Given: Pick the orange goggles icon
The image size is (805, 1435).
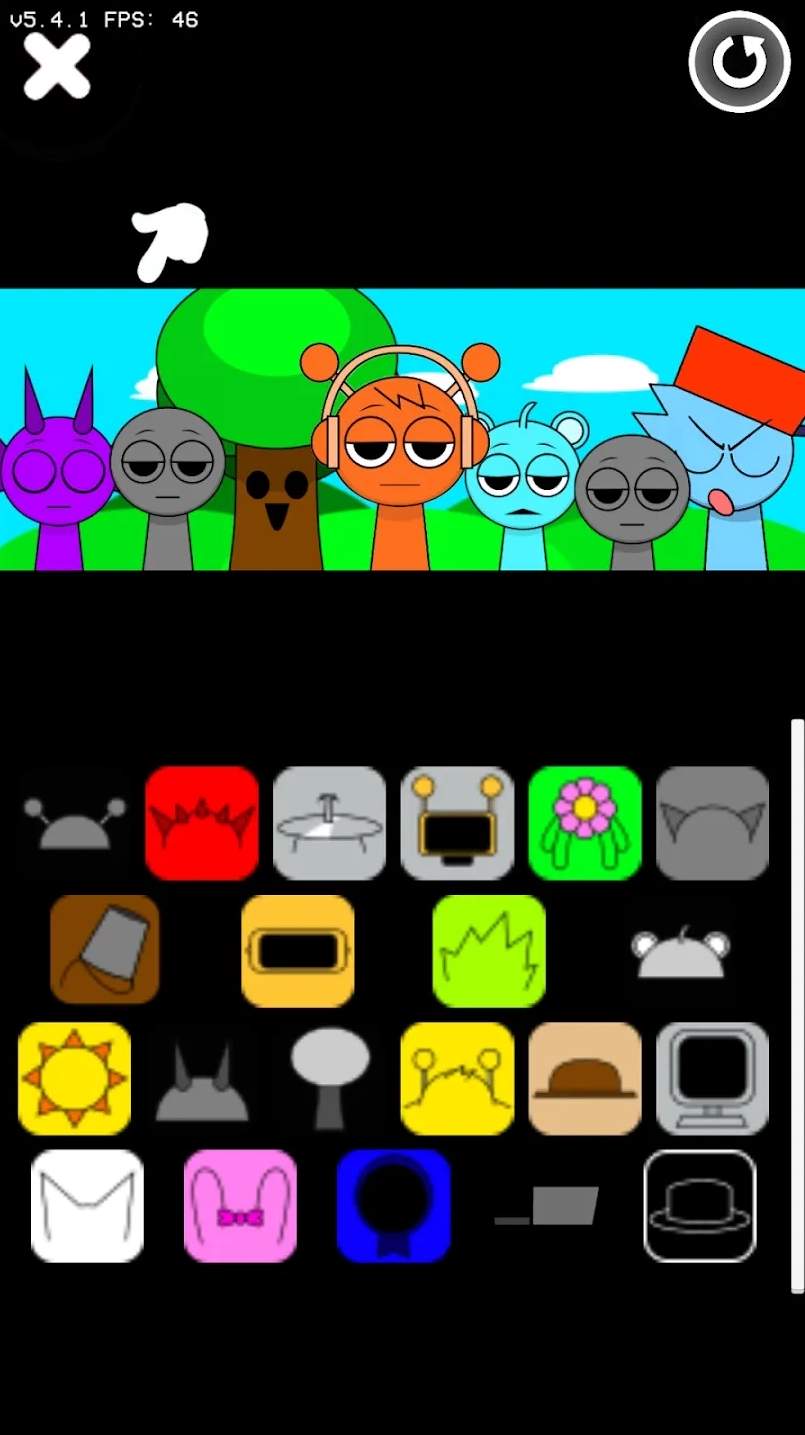Looking at the screenshot, I should coord(297,950).
